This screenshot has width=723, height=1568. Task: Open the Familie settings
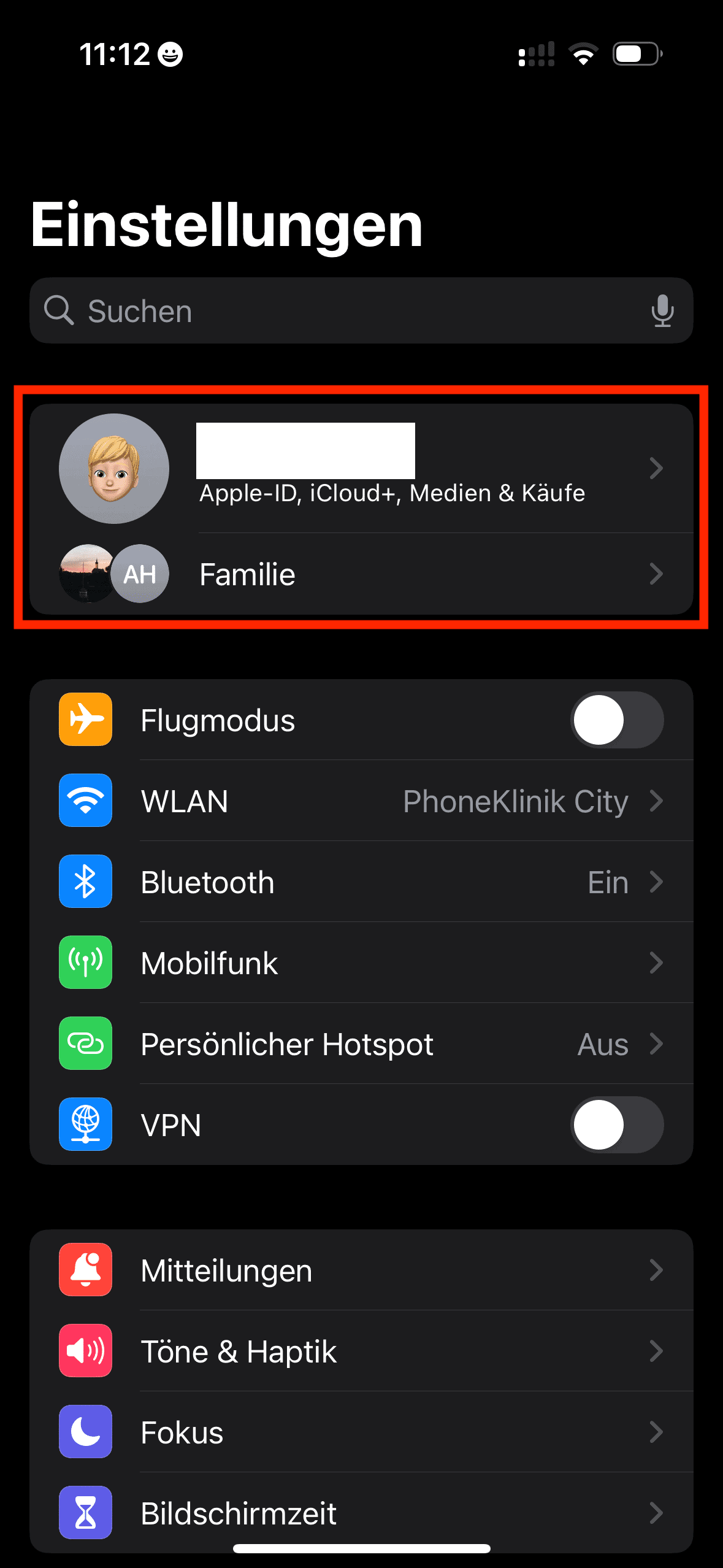tap(392, 574)
